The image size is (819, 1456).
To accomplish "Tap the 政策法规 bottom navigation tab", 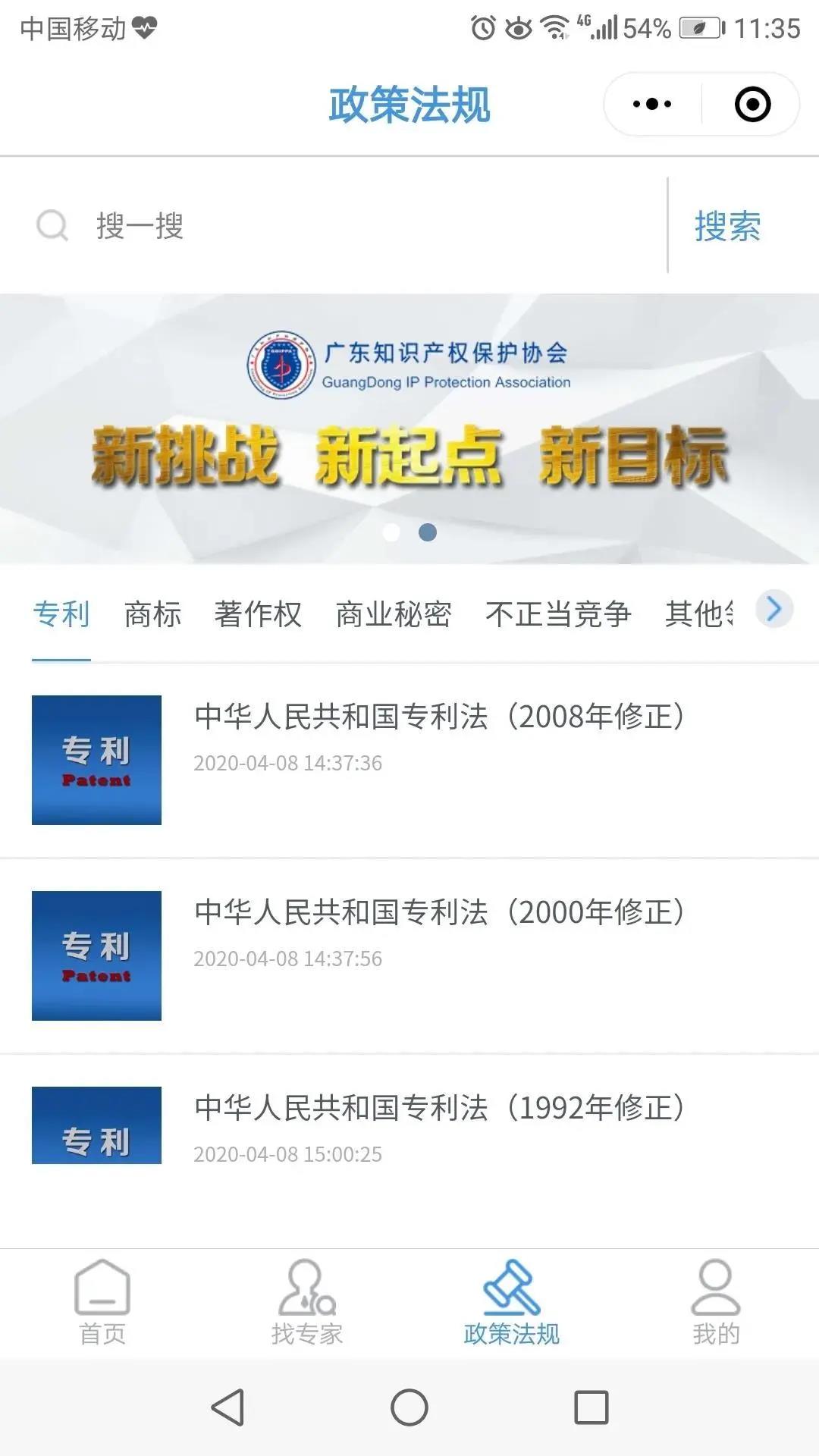I will pyautogui.click(x=512, y=1302).
